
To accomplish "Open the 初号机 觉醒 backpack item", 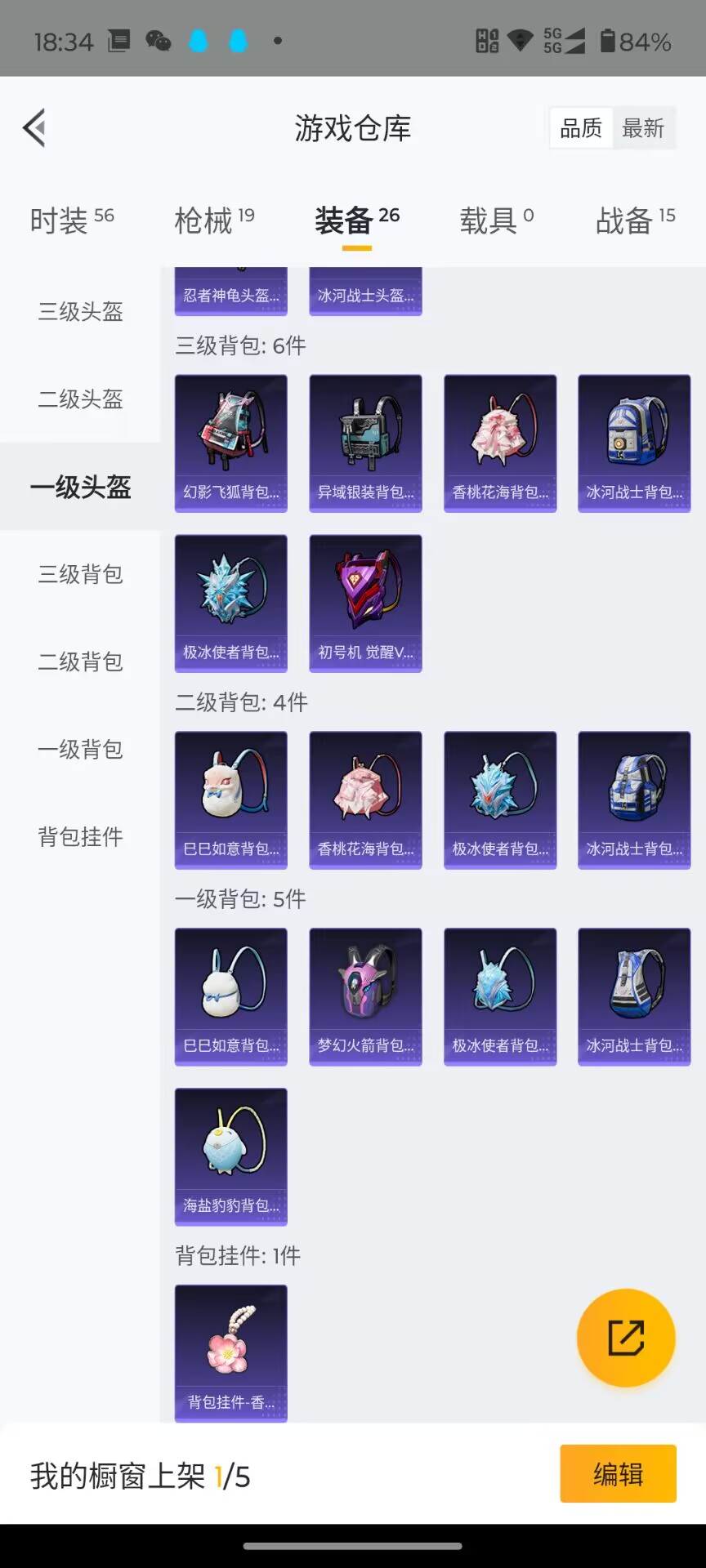I will click(x=365, y=604).
